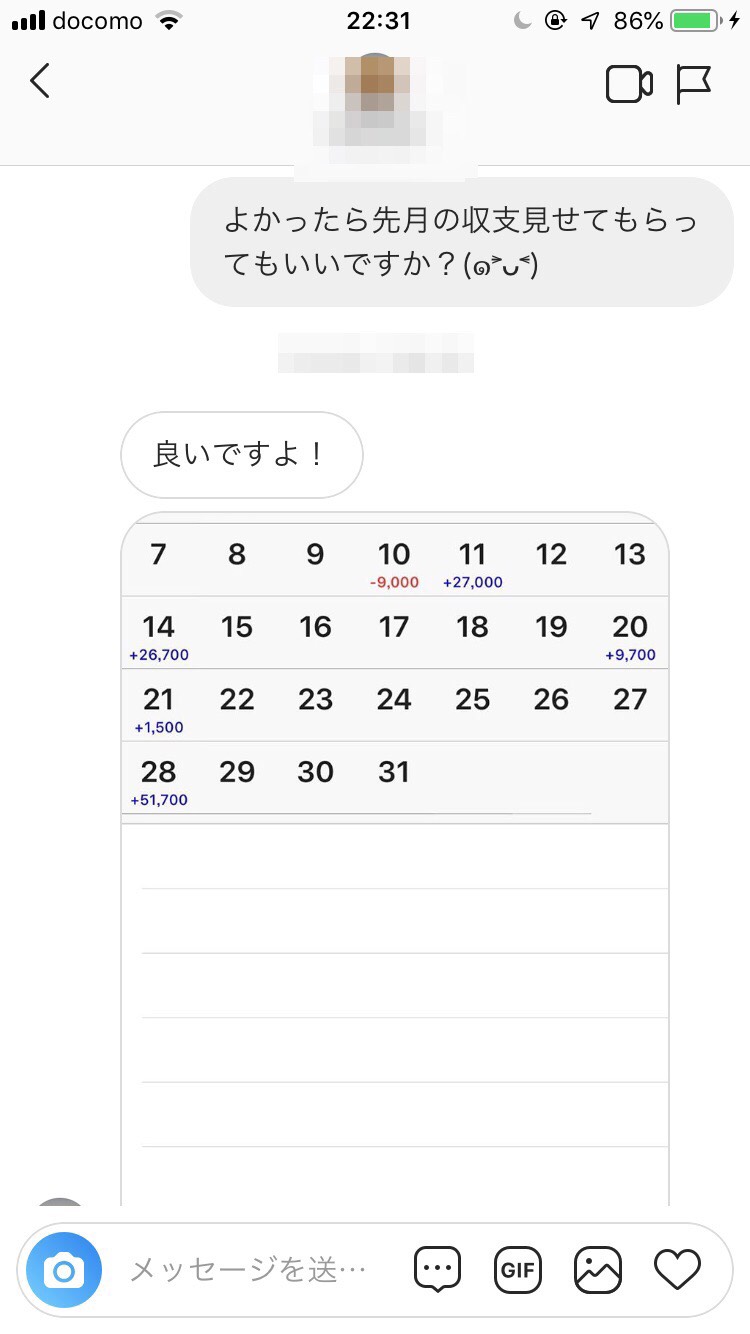Open the quick replies speech bubble icon
Screen dimensions: 750x1334
tap(438, 1270)
